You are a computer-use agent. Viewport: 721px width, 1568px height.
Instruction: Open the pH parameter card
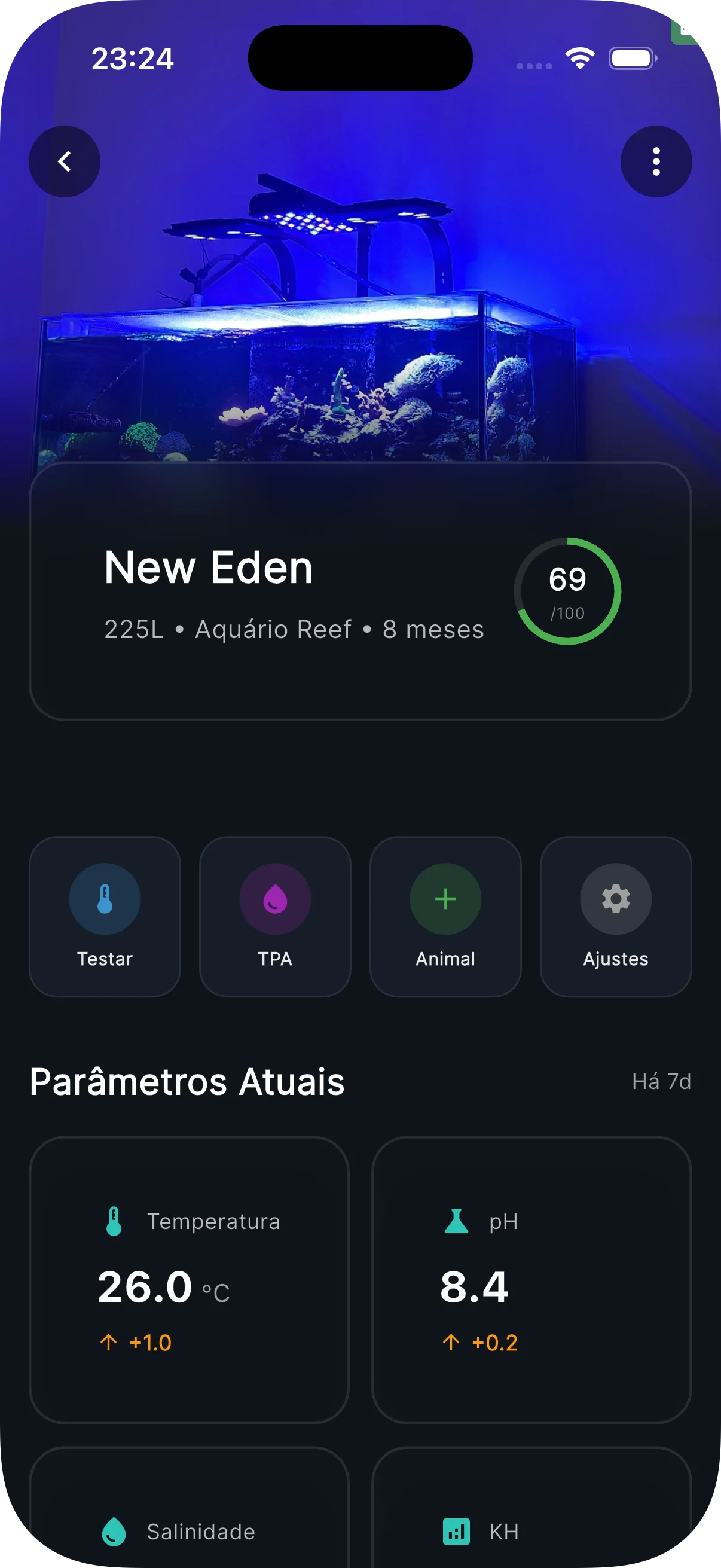(x=531, y=1280)
